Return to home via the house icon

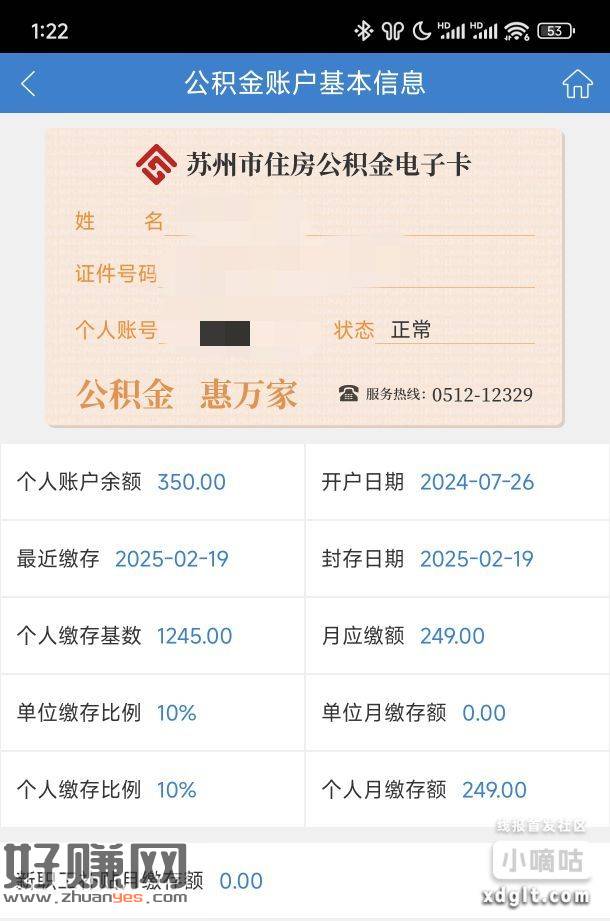pyautogui.click(x=577, y=83)
